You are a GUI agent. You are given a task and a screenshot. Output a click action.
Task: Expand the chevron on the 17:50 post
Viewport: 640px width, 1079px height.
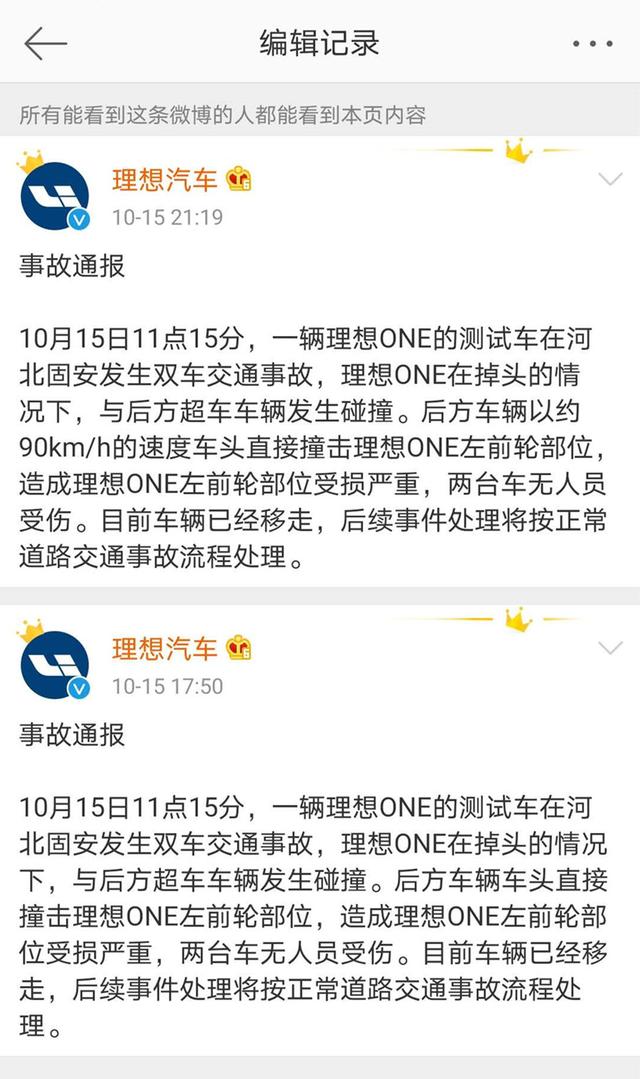click(x=609, y=649)
